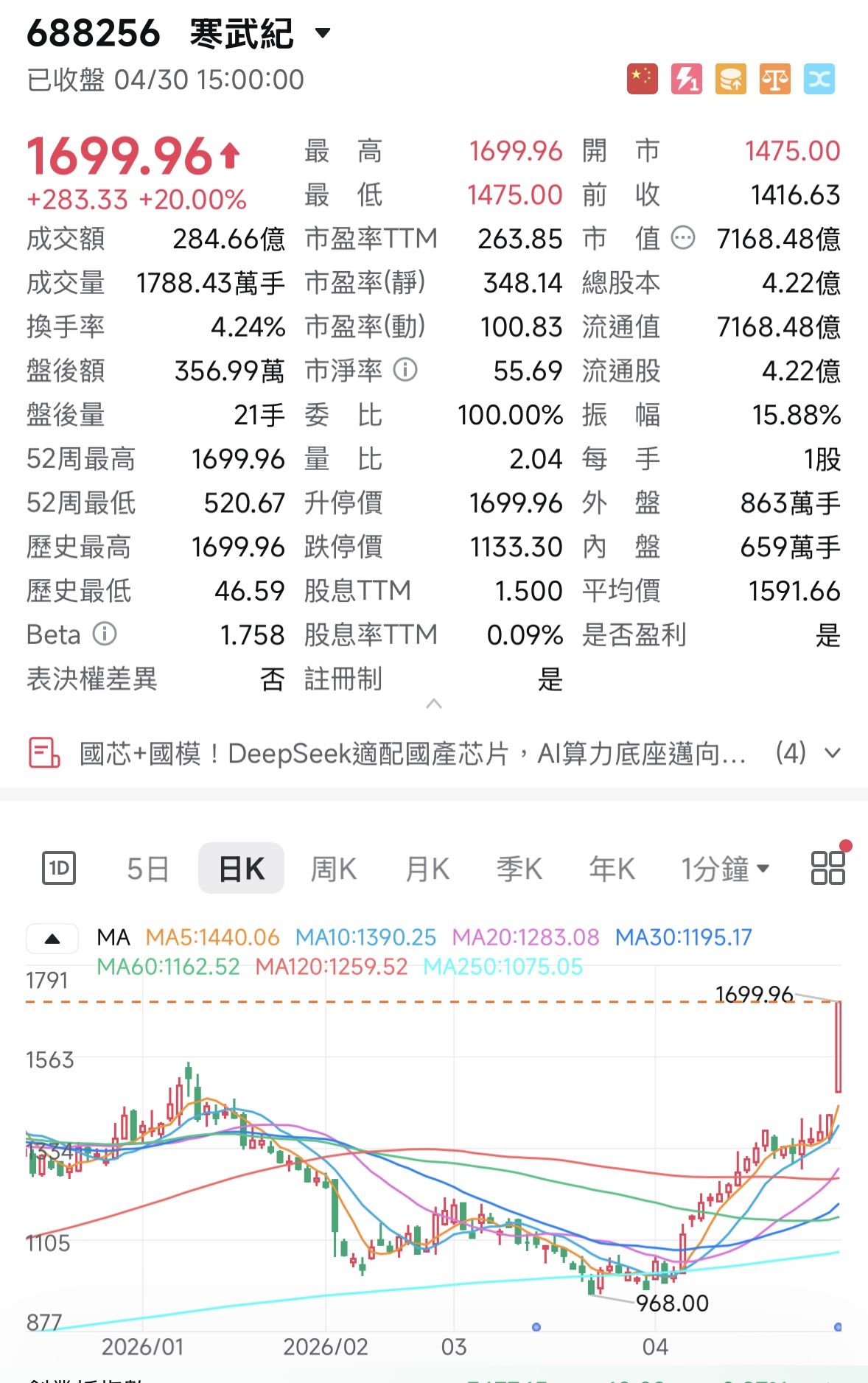
Task: Show the Beta info tooltip
Action: pyautogui.click(x=105, y=634)
